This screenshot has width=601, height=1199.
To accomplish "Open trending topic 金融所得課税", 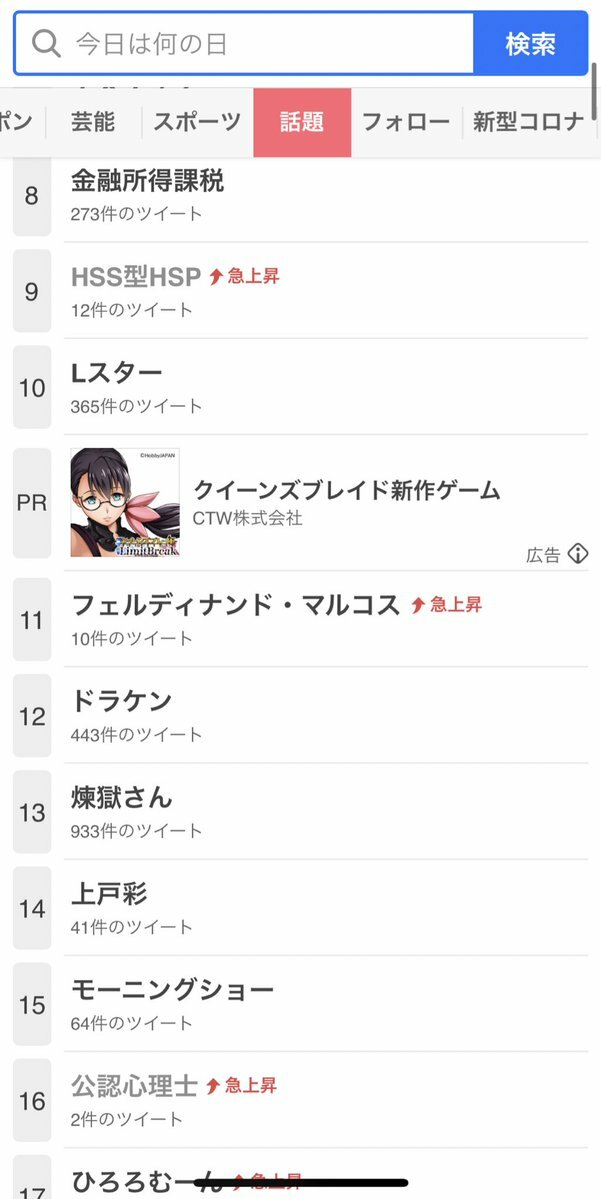I will pos(147,181).
